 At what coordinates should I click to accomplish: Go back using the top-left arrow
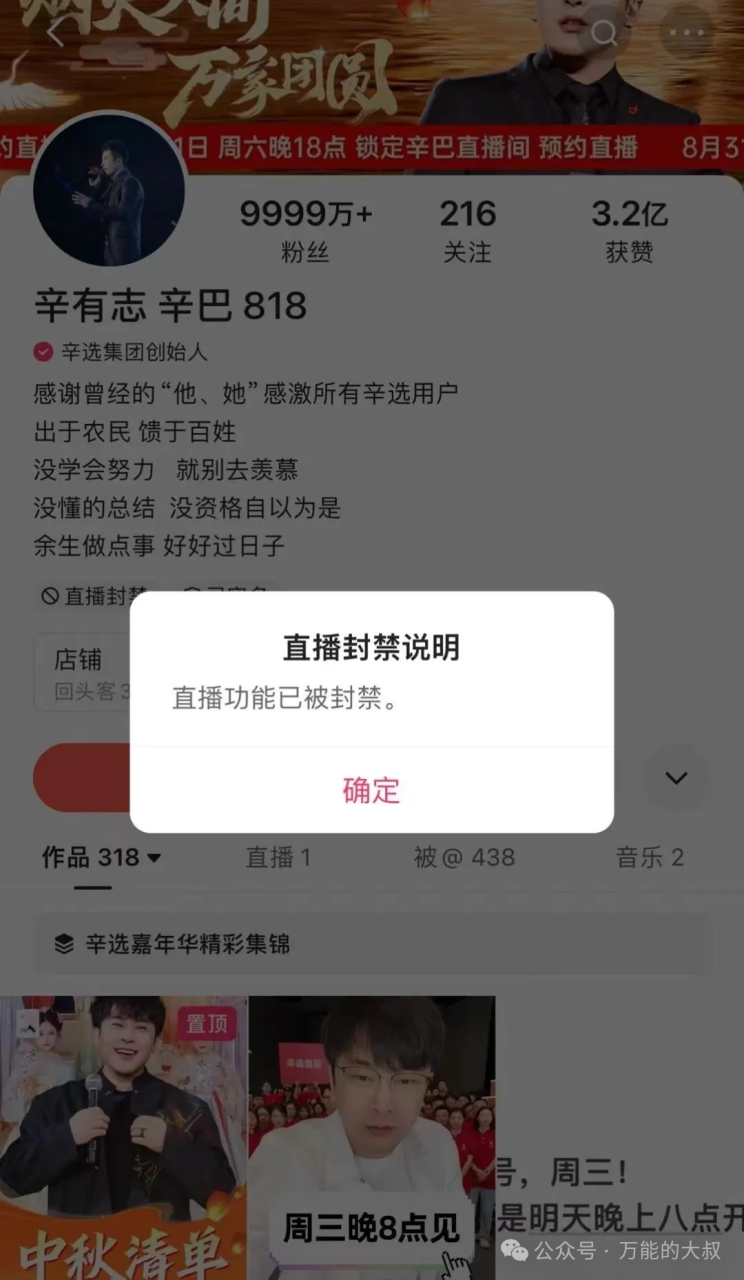(x=55, y=35)
